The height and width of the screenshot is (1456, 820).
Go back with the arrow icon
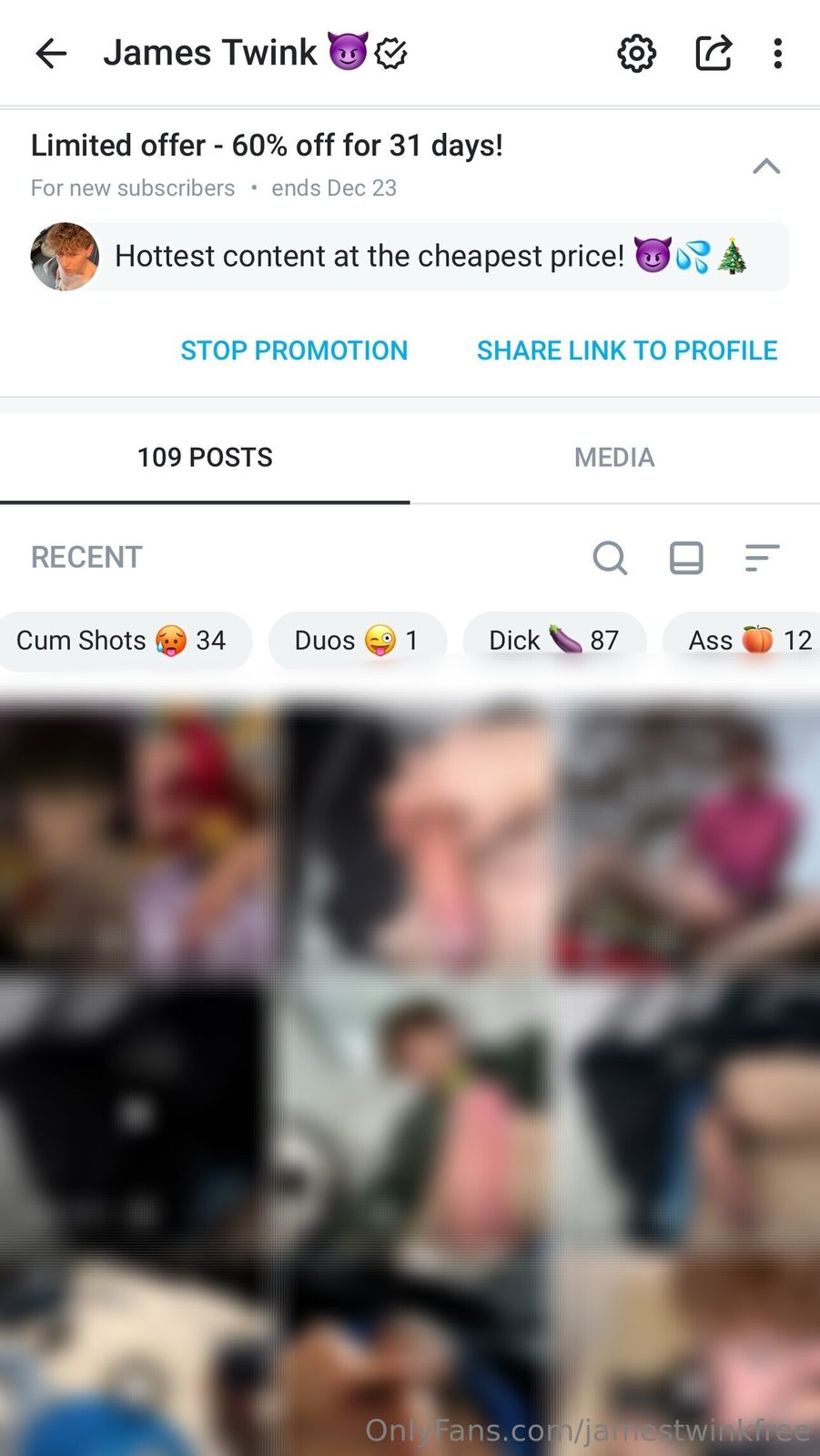(x=51, y=54)
